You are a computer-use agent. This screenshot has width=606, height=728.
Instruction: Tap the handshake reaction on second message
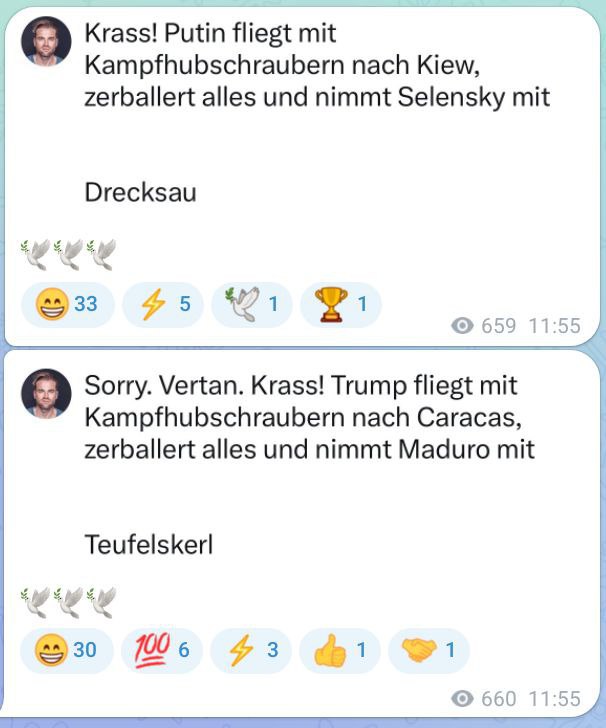coord(428,651)
